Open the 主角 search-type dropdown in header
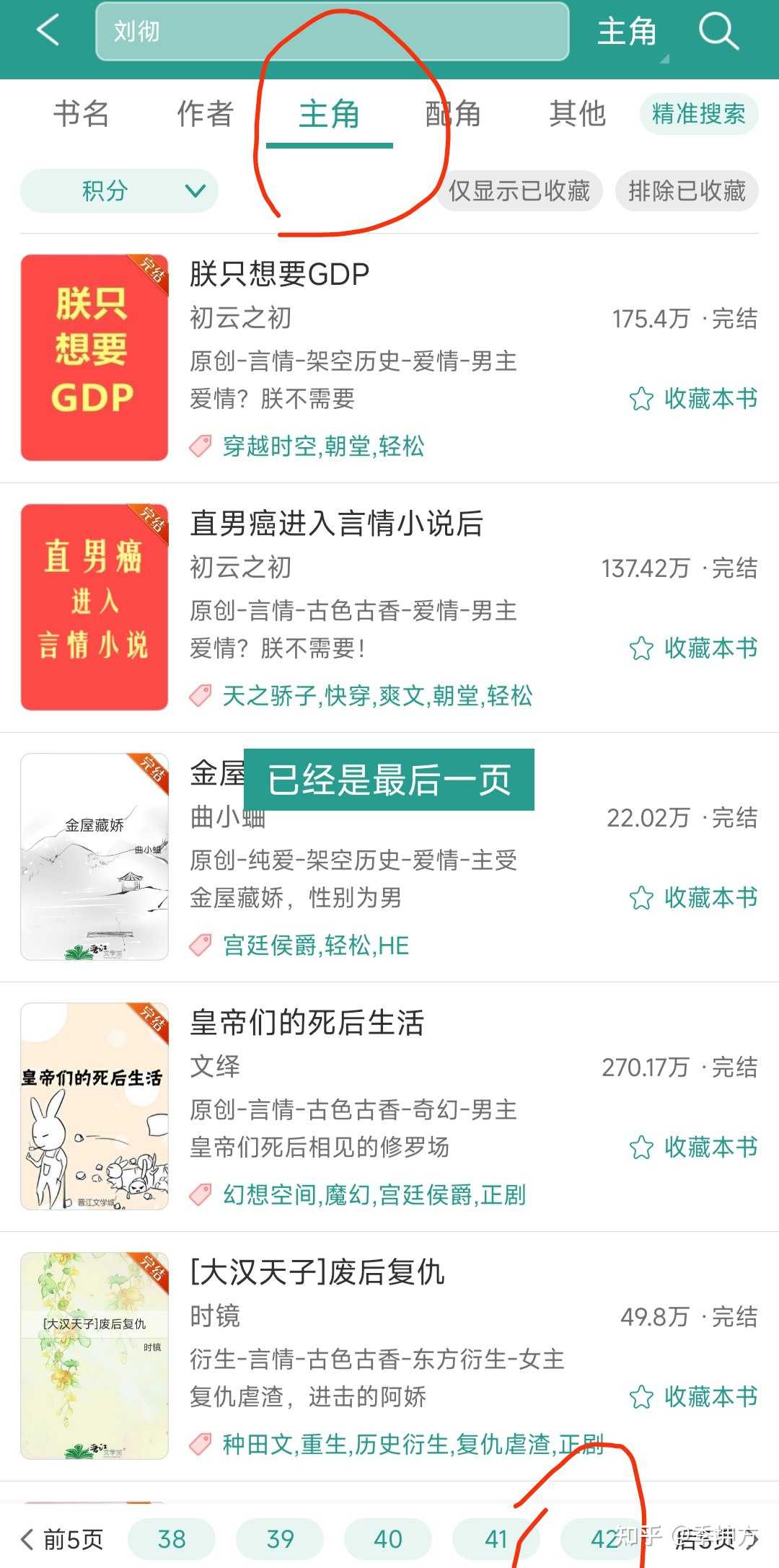Image resolution: width=779 pixels, height=1568 pixels. pyautogui.click(x=628, y=32)
